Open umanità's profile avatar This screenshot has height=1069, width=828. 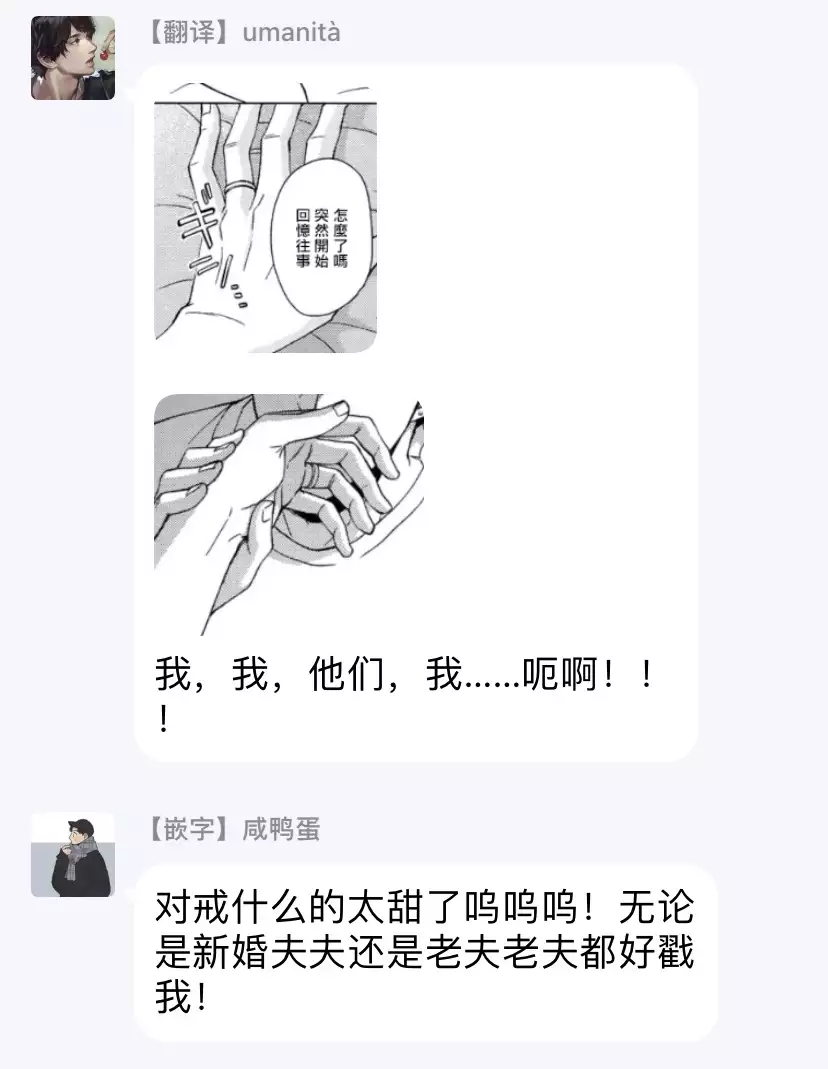(x=73, y=58)
